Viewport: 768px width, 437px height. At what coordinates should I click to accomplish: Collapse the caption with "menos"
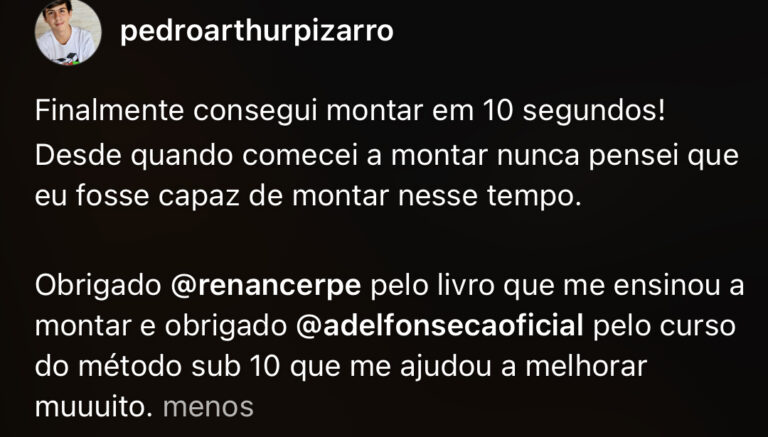coord(207,407)
